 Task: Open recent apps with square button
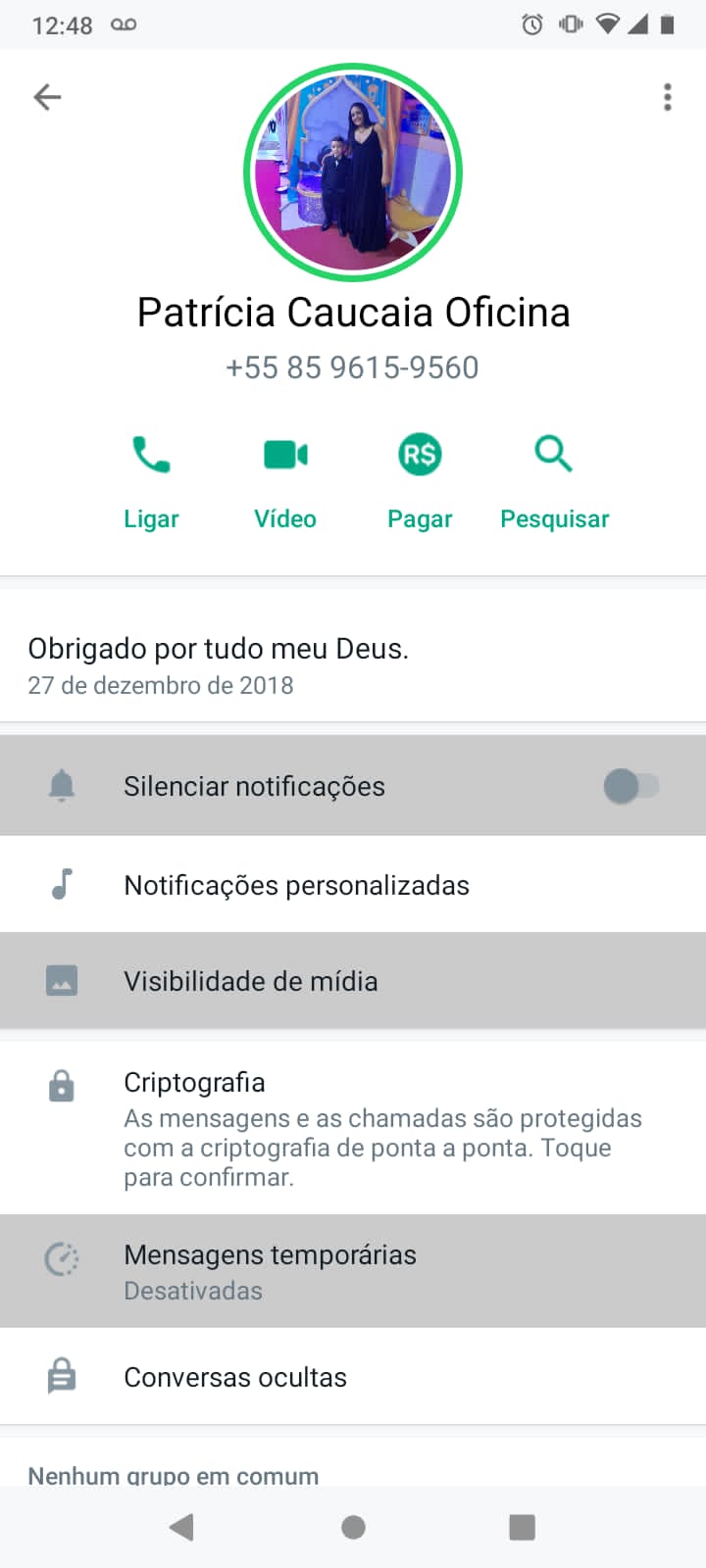522,1527
